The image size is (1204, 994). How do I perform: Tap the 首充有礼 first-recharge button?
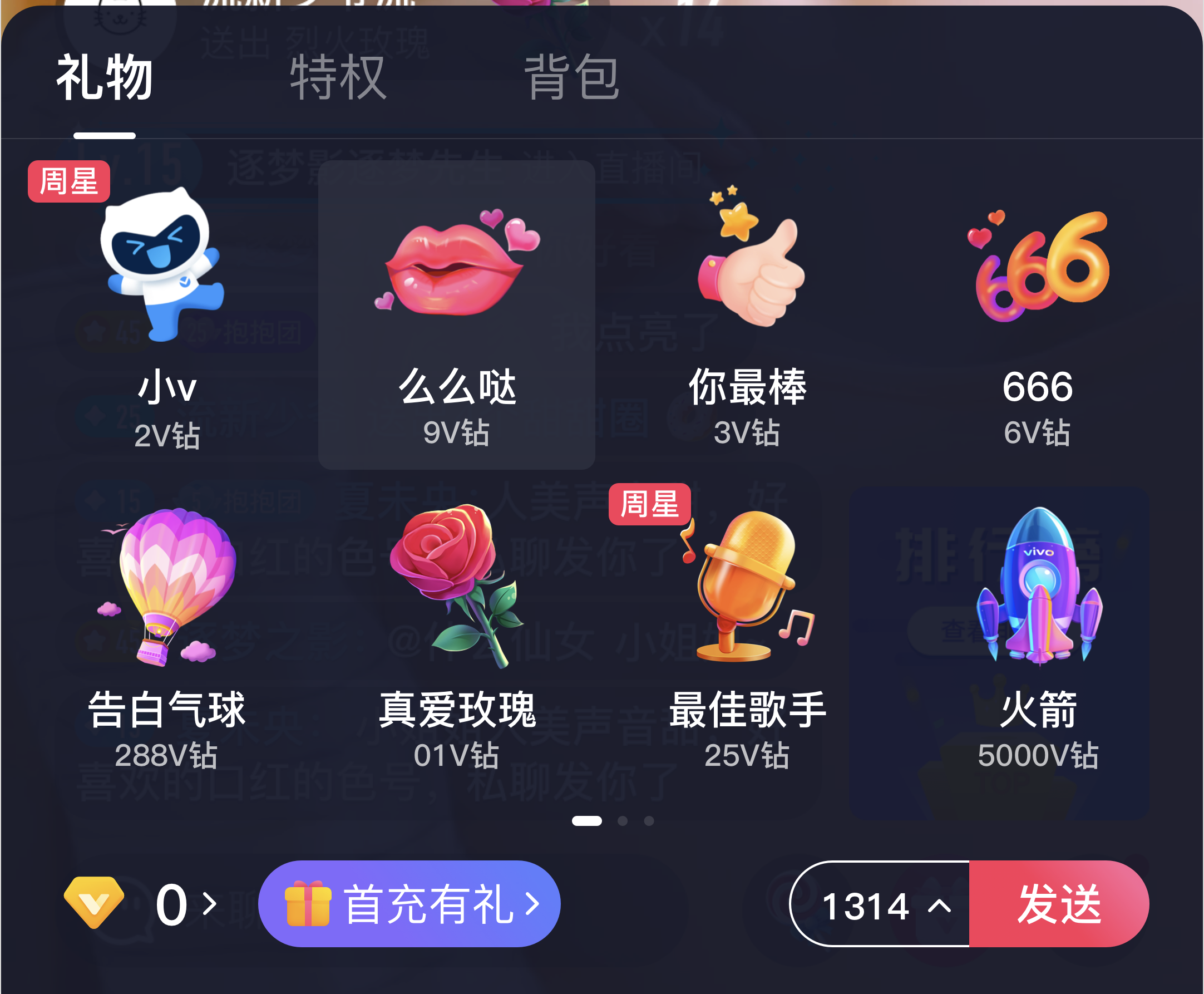[409, 904]
